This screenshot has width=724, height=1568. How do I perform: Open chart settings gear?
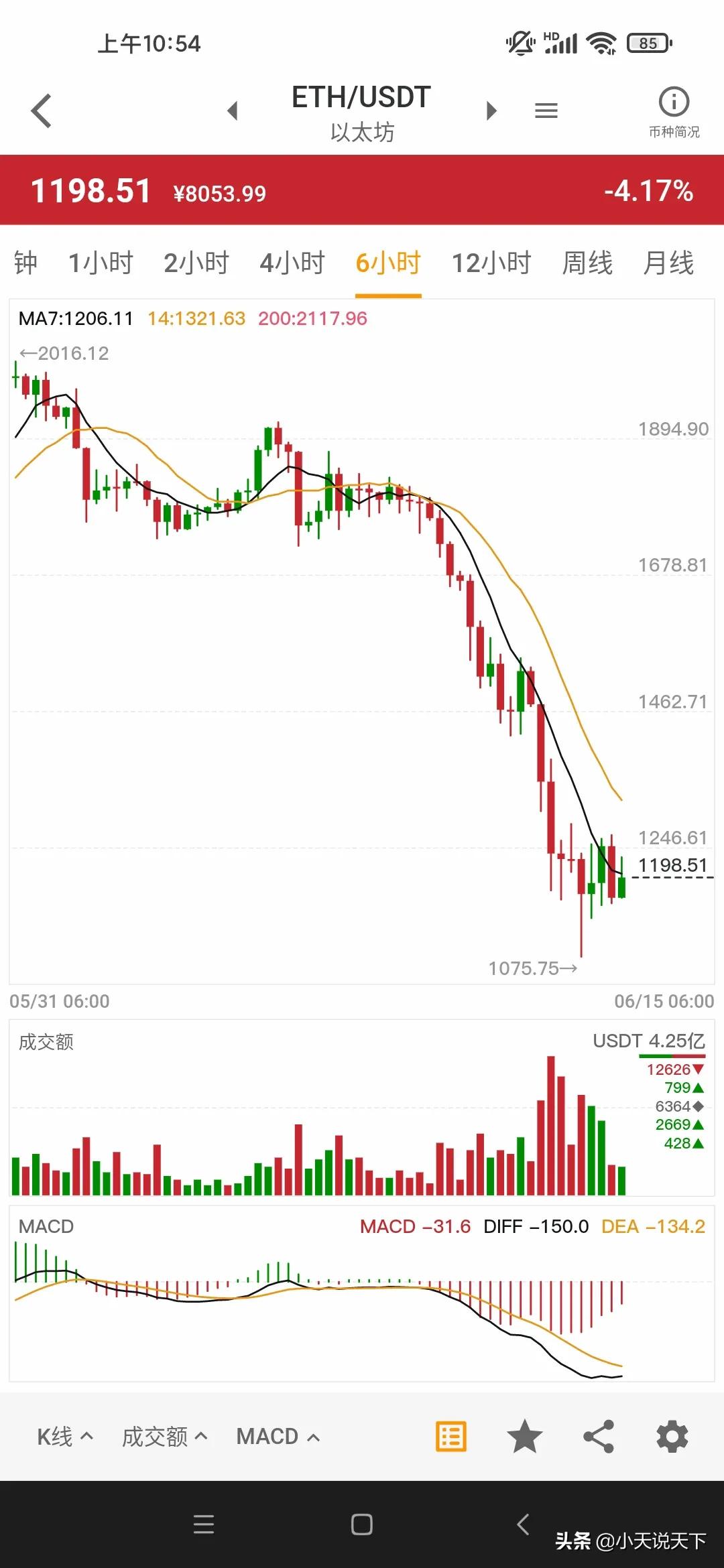(x=672, y=1437)
